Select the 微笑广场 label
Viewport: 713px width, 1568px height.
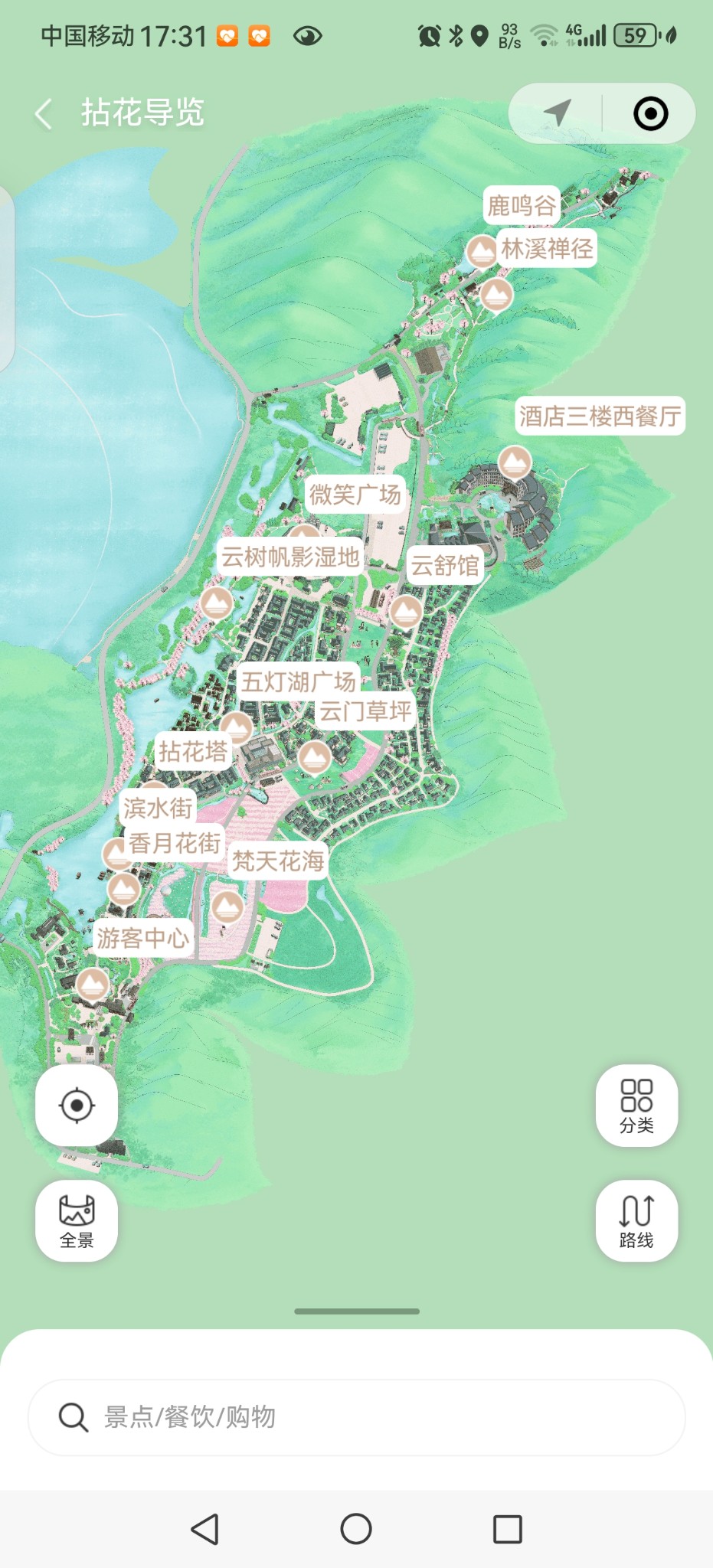[357, 495]
